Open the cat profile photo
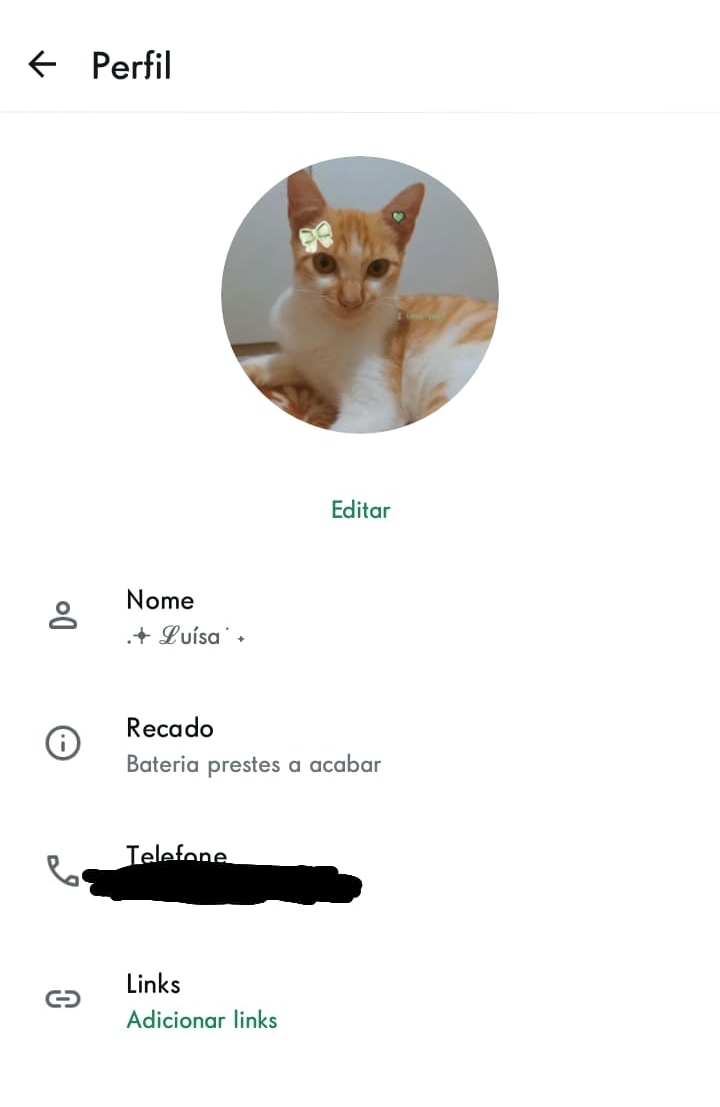Screen dimensions: 720x1107 [x=360, y=294]
